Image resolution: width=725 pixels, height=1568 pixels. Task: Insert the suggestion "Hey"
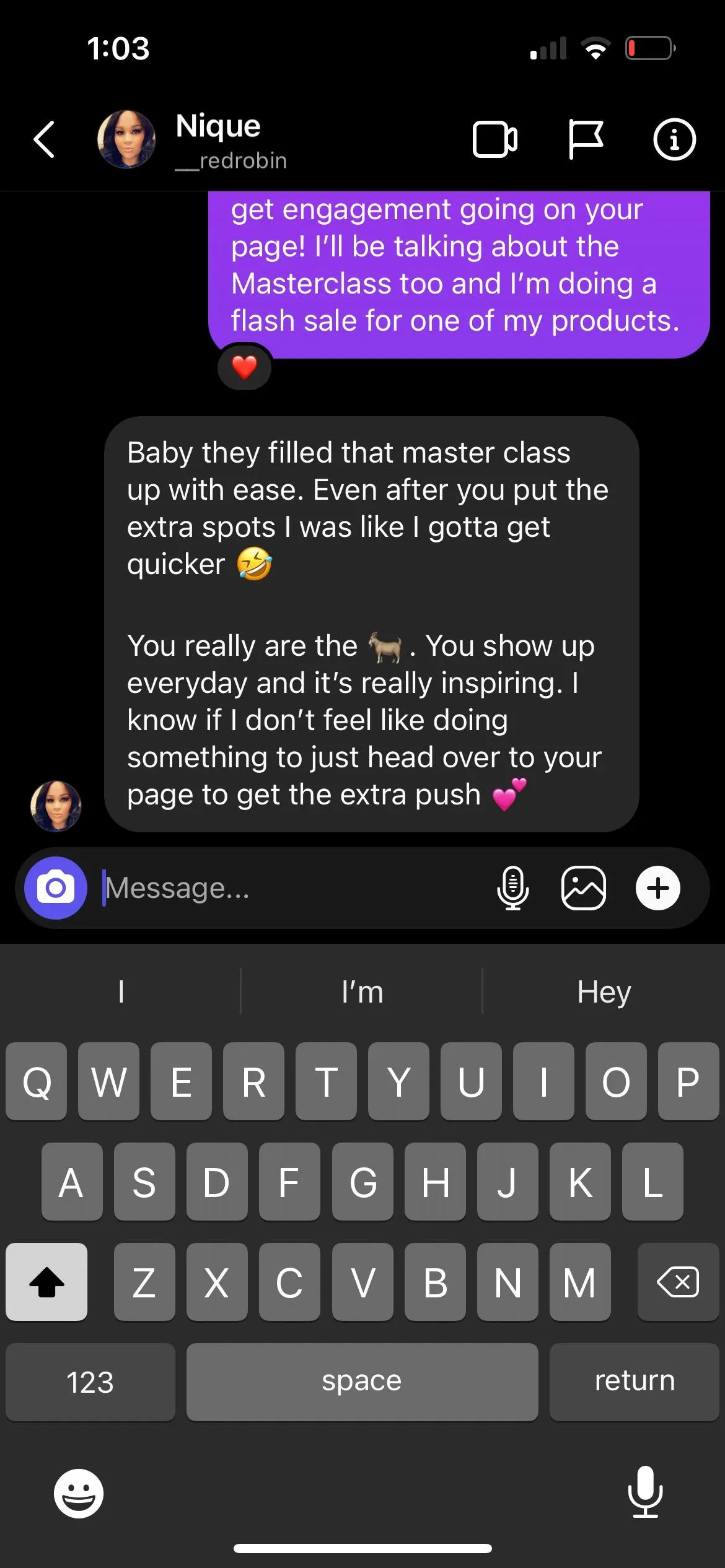pos(604,992)
